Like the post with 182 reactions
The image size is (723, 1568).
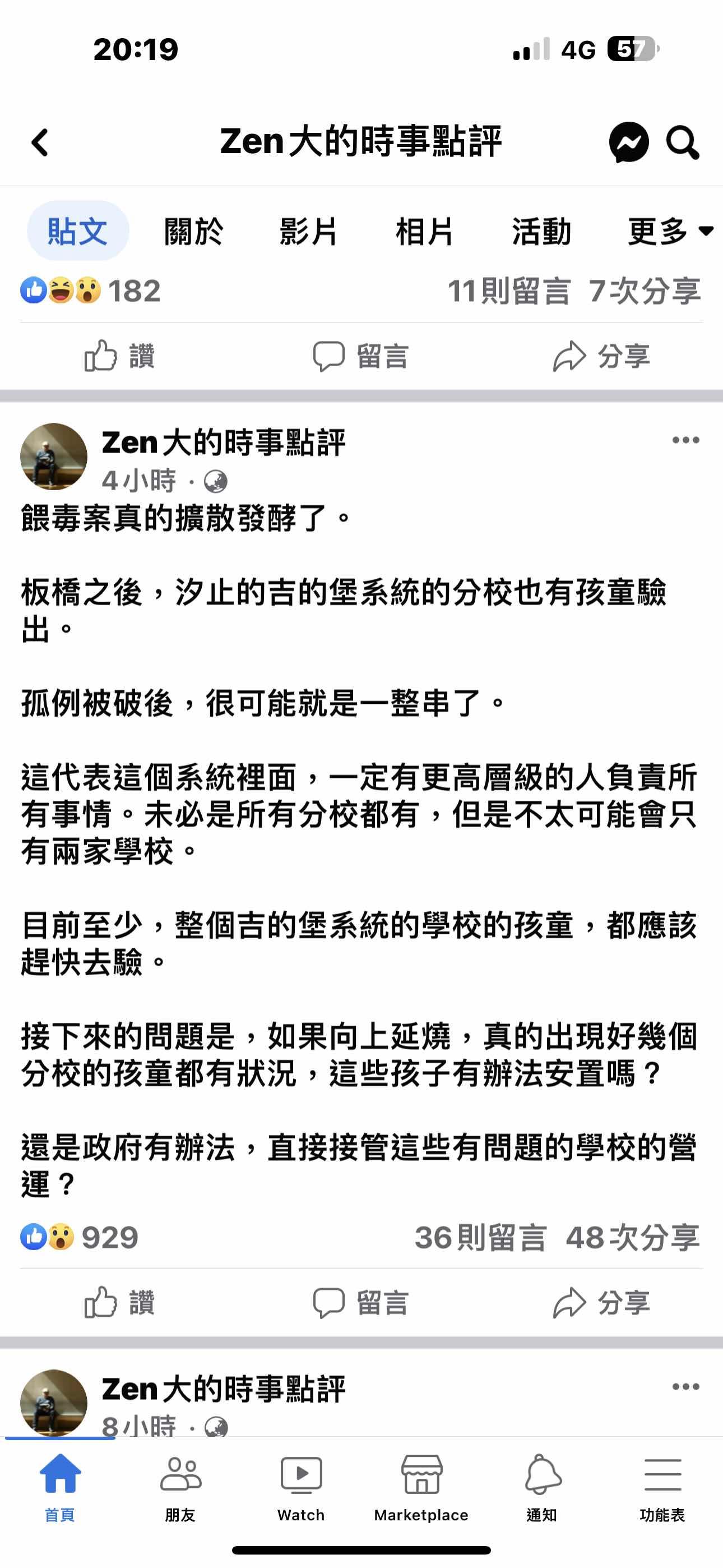pos(120,356)
